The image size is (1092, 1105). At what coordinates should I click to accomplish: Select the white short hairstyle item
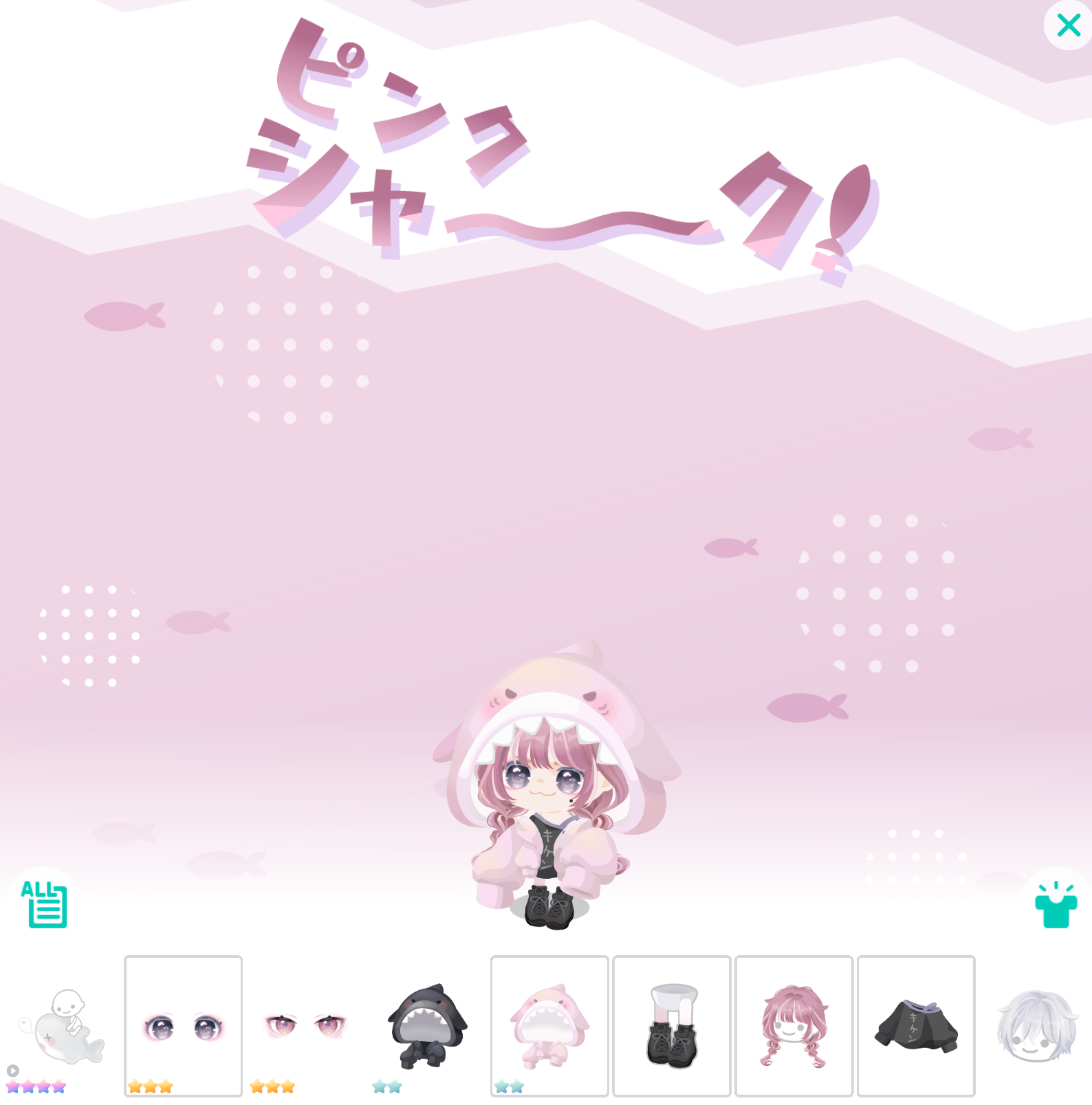point(1037,1026)
